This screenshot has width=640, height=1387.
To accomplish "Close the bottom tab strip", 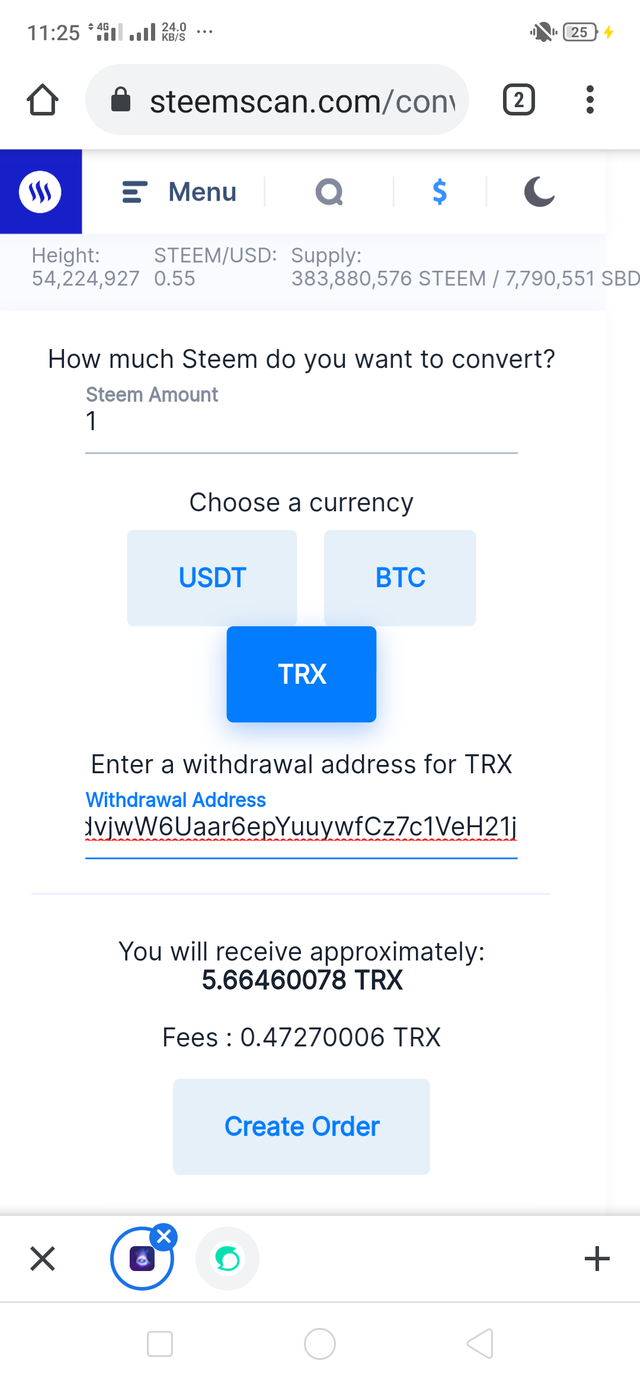I will tap(42, 1258).
